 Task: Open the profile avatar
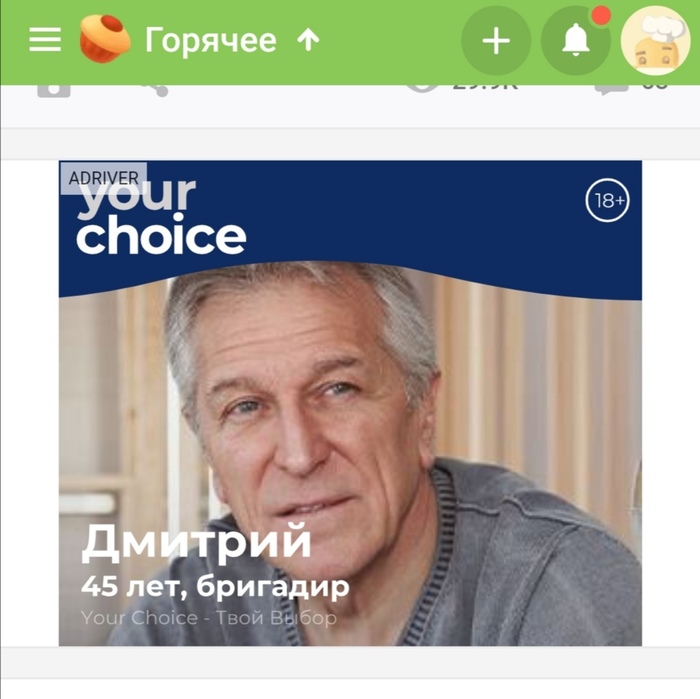(655, 41)
